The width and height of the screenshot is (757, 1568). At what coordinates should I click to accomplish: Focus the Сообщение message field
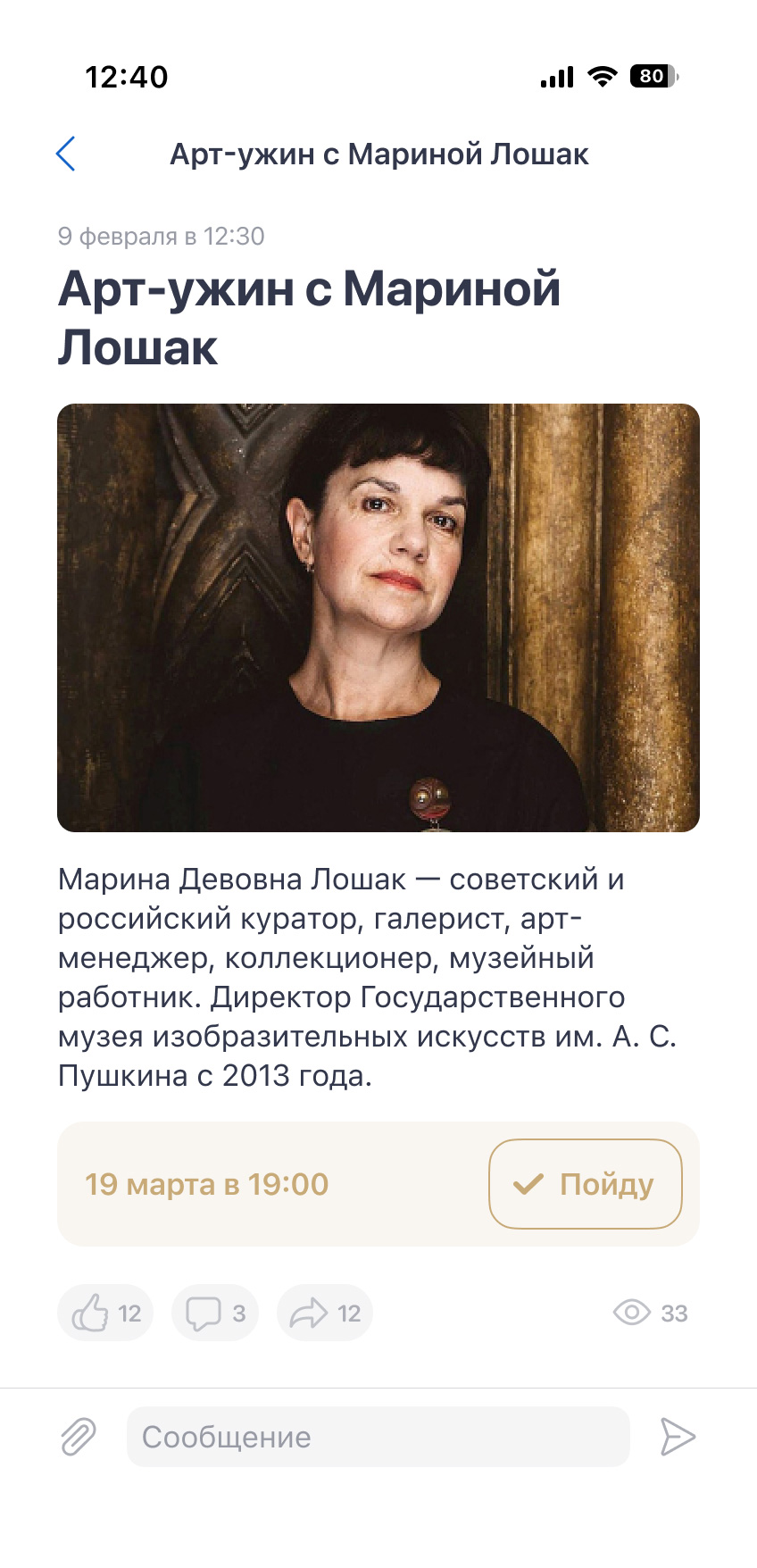[378, 1437]
